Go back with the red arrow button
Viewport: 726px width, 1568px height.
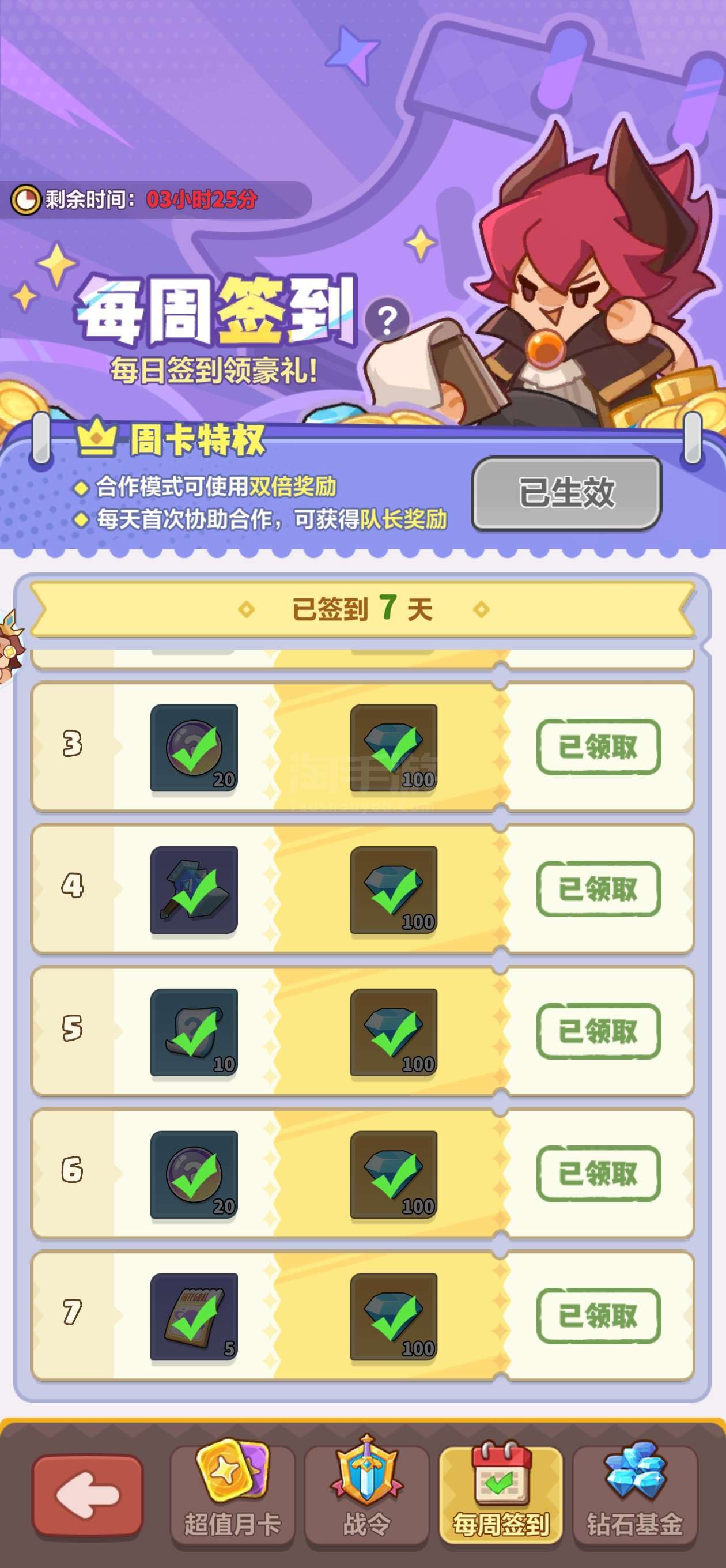pyautogui.click(x=88, y=1495)
